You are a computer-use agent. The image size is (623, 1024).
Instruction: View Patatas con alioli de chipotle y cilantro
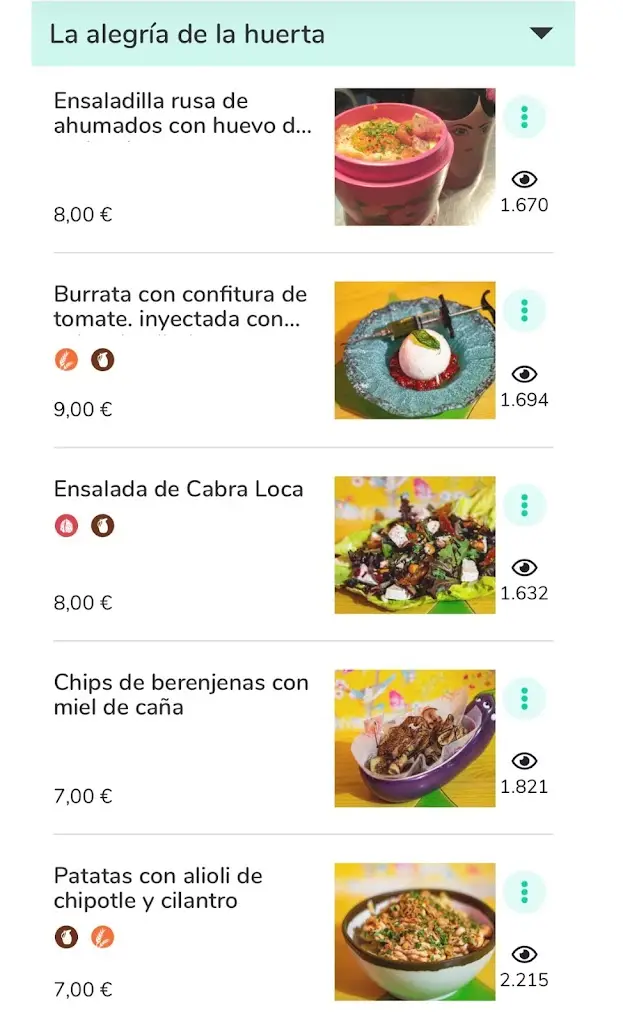tap(158, 888)
